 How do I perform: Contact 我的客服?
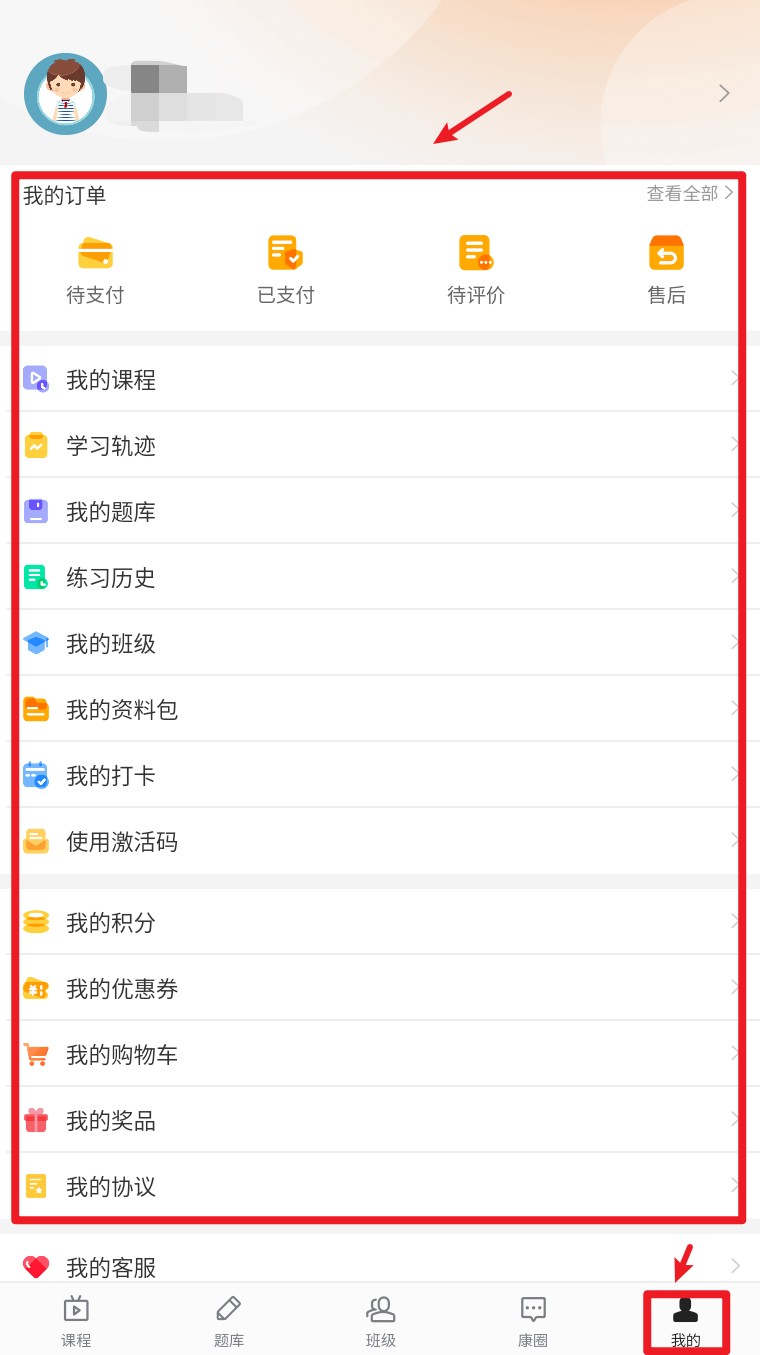tap(380, 1262)
